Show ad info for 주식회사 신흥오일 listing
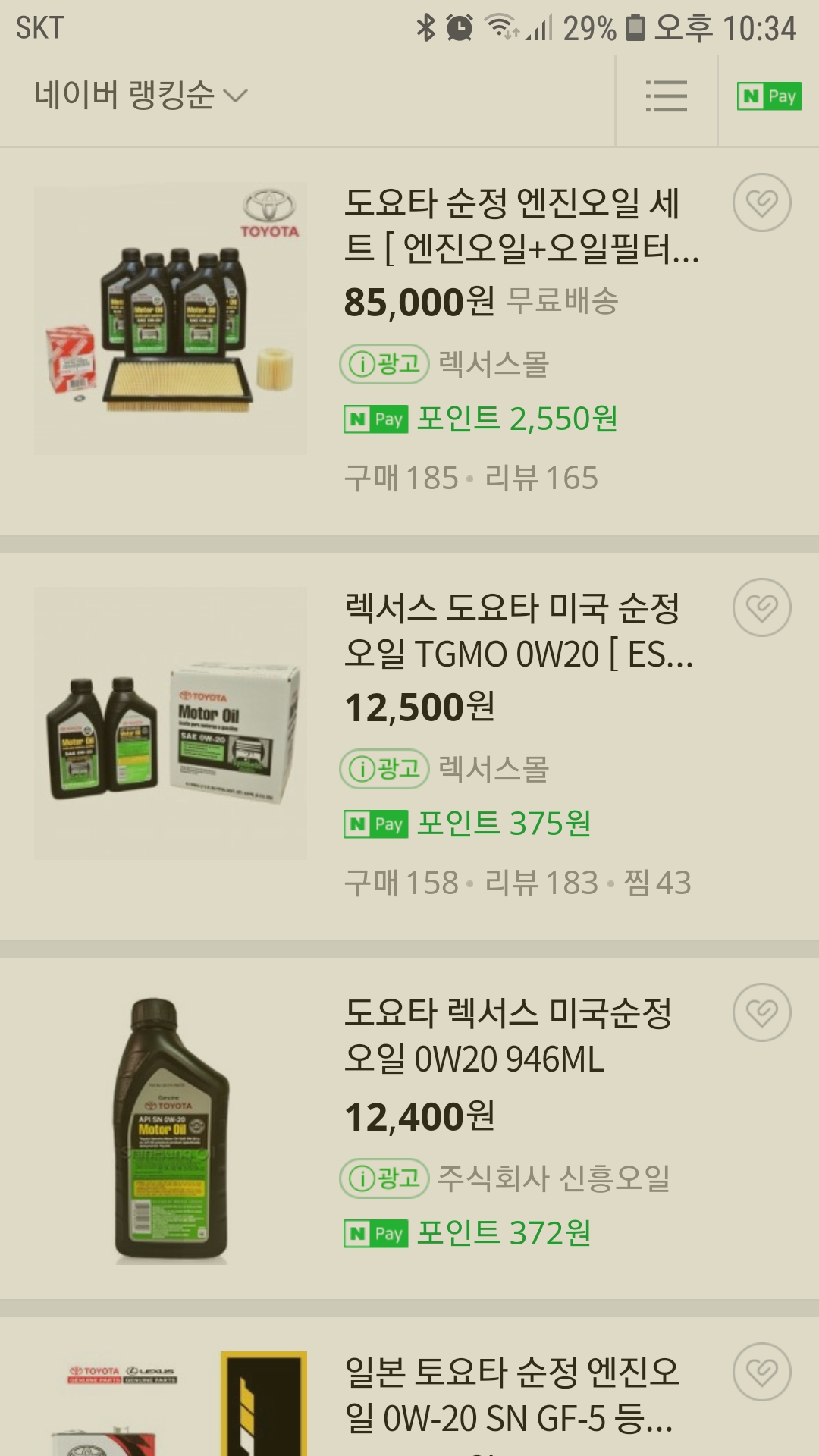 384,1178
